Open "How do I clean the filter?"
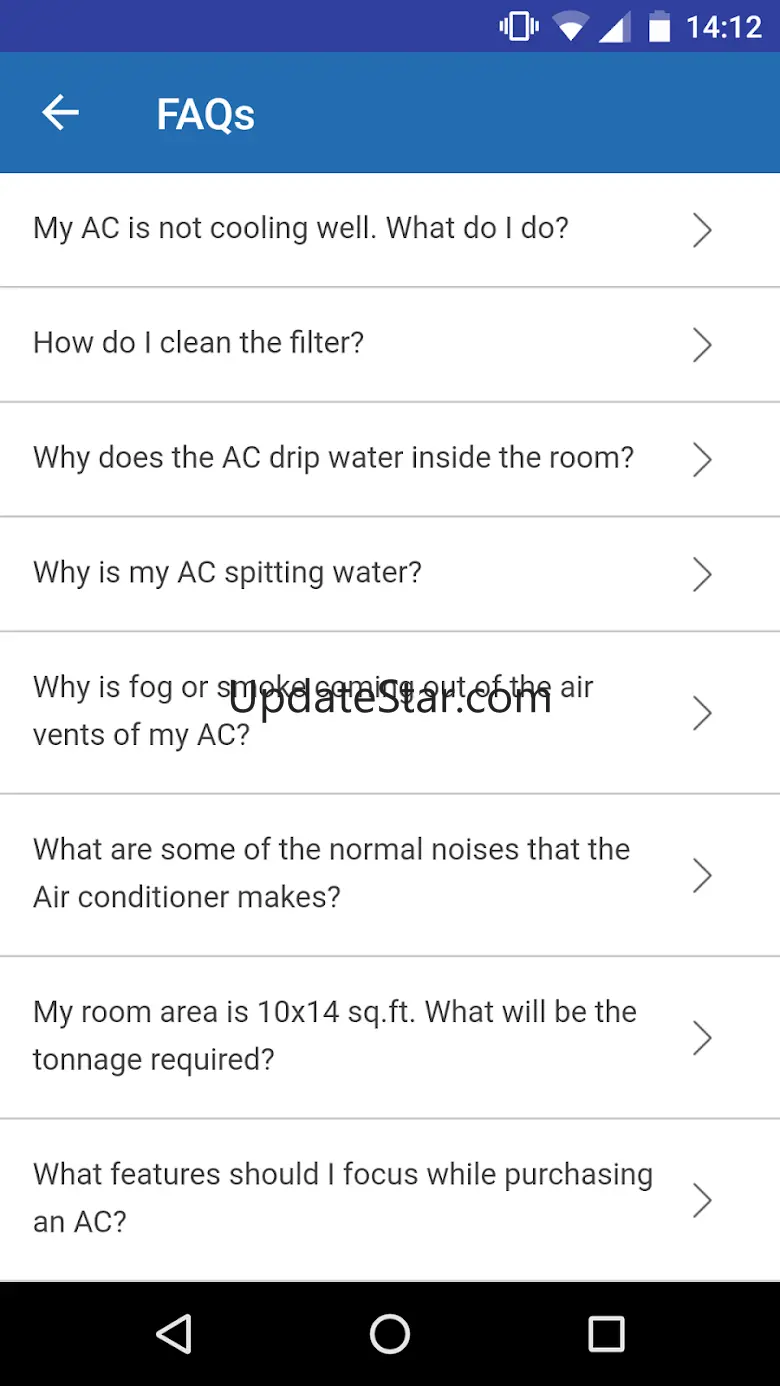 tap(390, 345)
